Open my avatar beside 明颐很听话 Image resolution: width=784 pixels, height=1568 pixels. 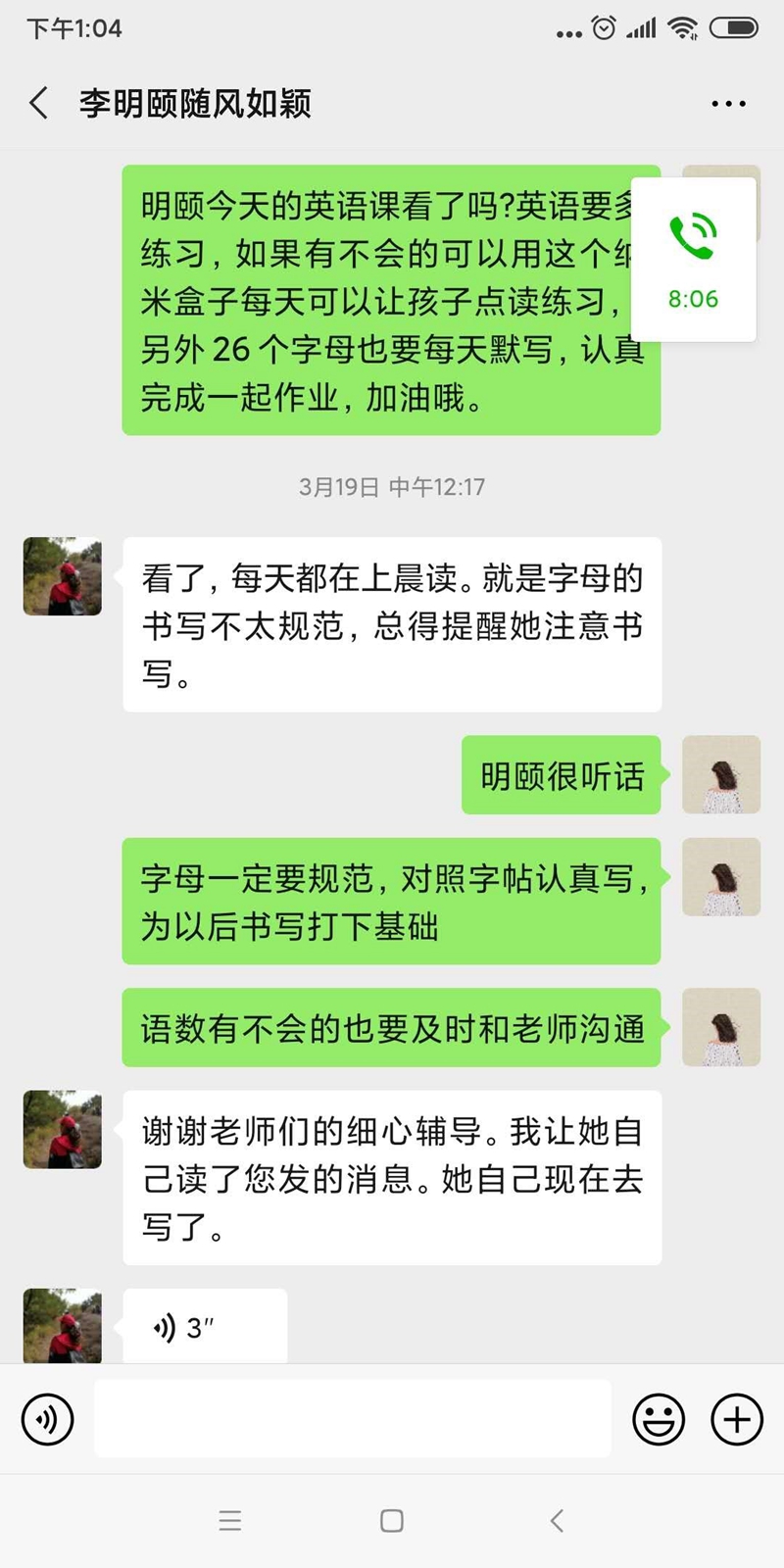click(721, 774)
